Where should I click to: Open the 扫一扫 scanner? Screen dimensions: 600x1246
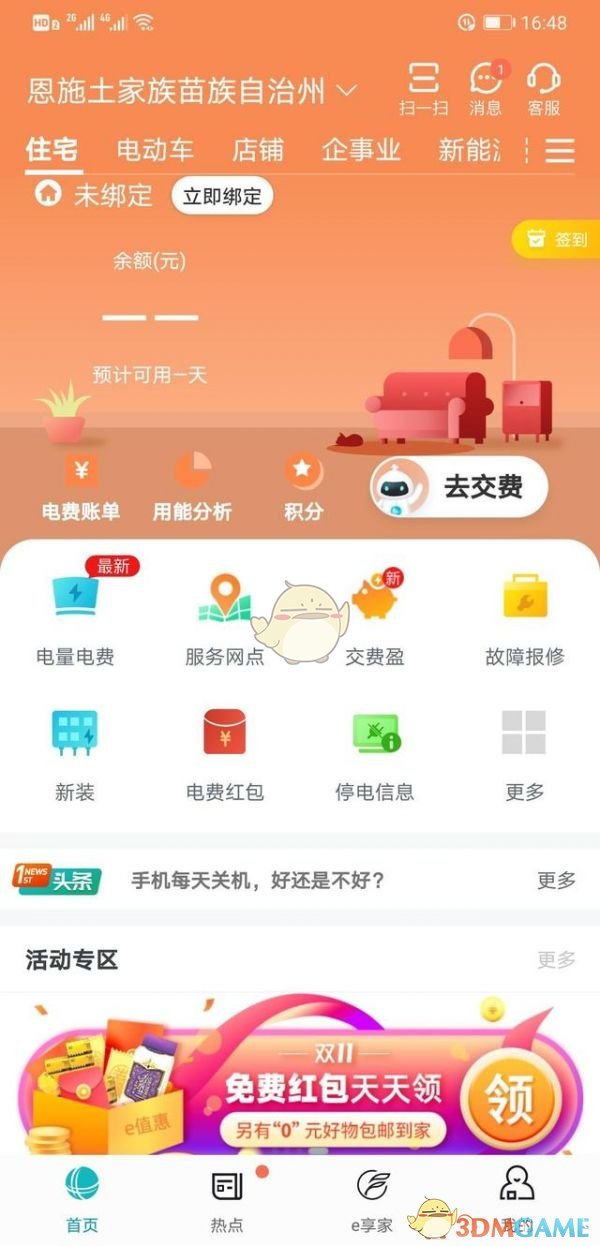click(x=424, y=88)
